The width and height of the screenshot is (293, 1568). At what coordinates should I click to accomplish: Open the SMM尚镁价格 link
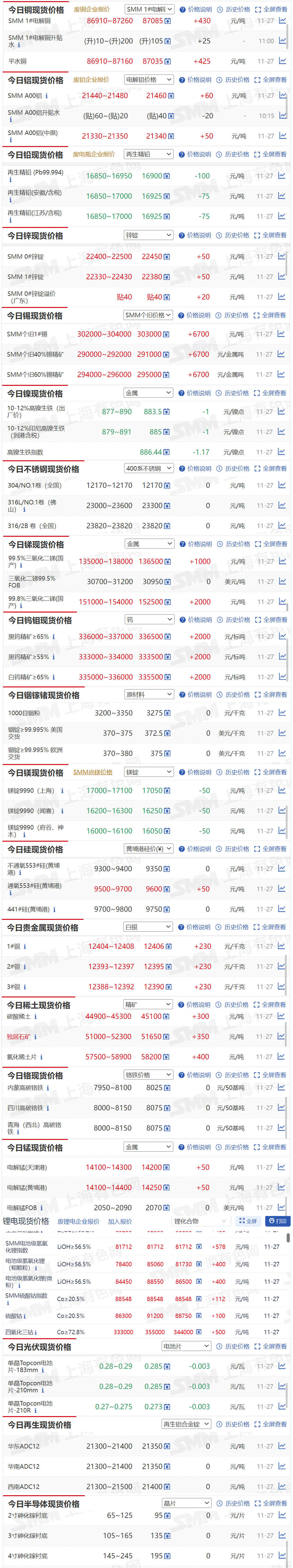[93, 773]
